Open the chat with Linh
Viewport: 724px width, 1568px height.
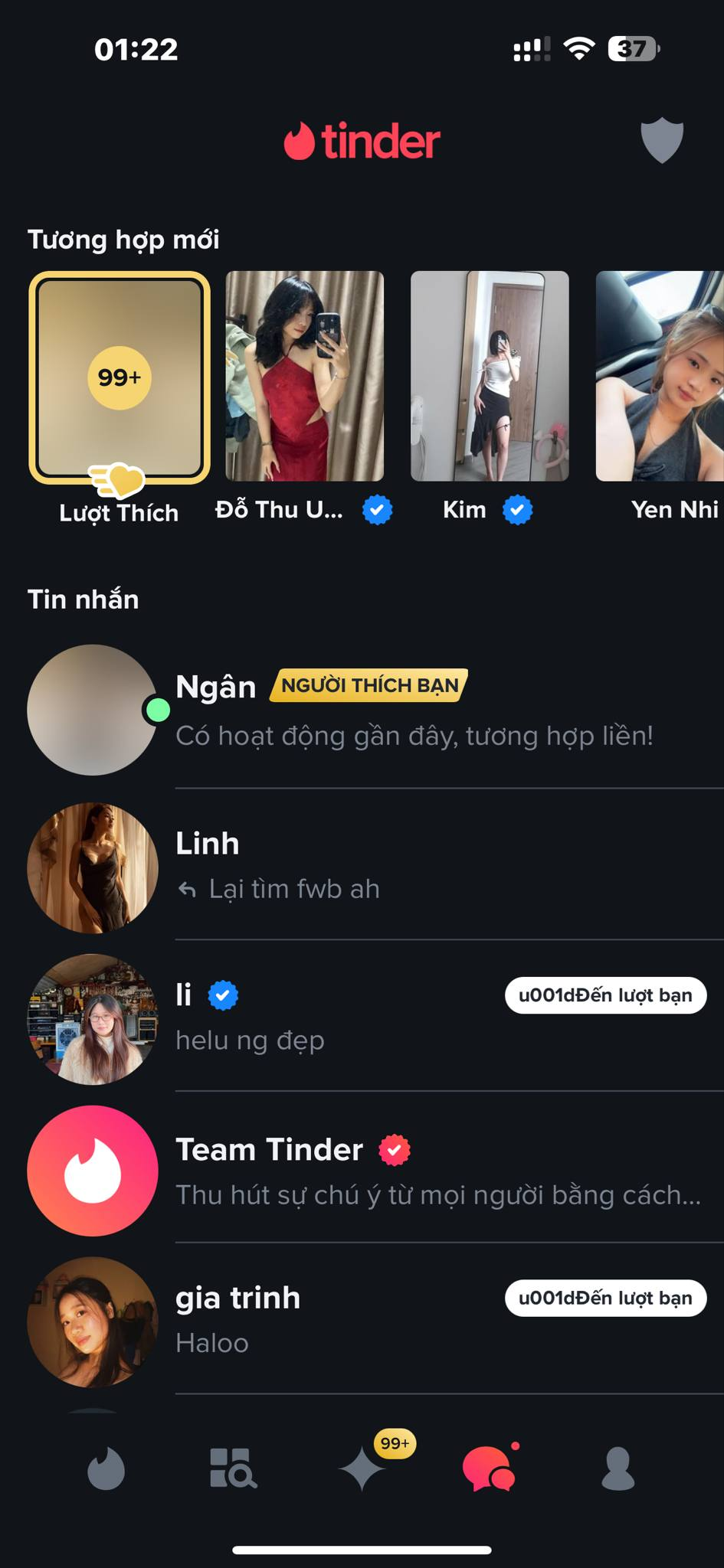click(x=414, y=867)
